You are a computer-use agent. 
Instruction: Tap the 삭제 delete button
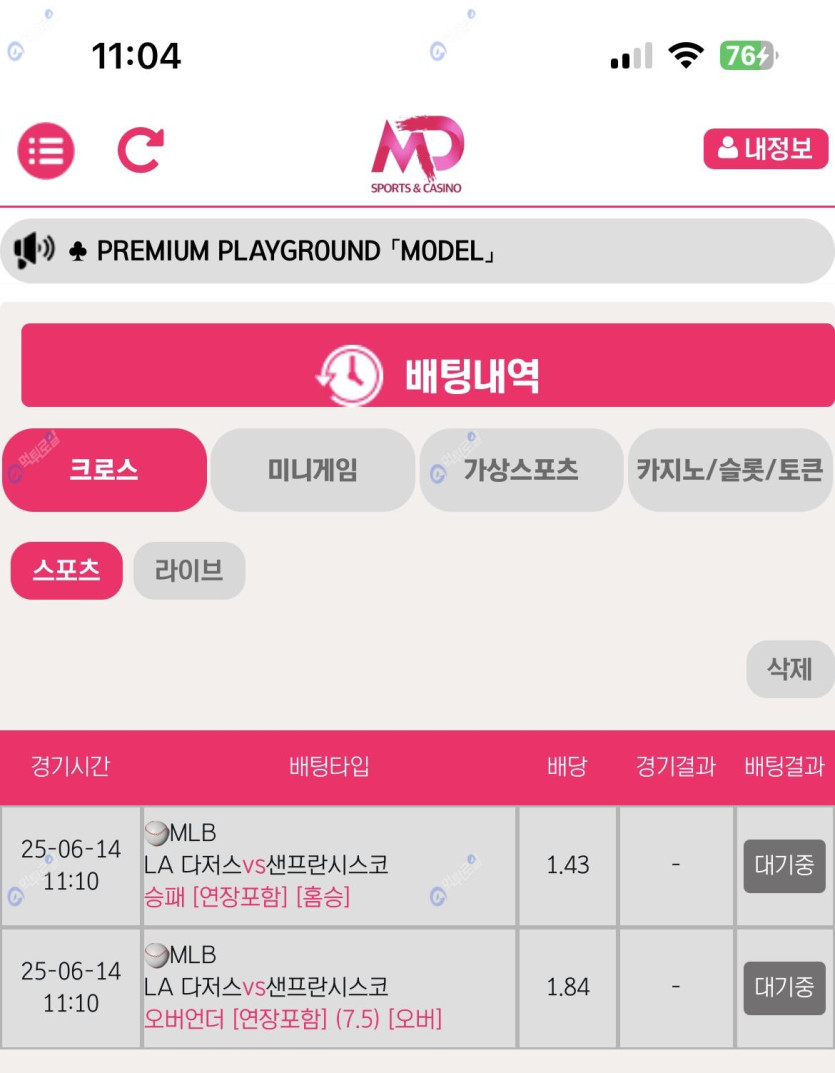(789, 669)
